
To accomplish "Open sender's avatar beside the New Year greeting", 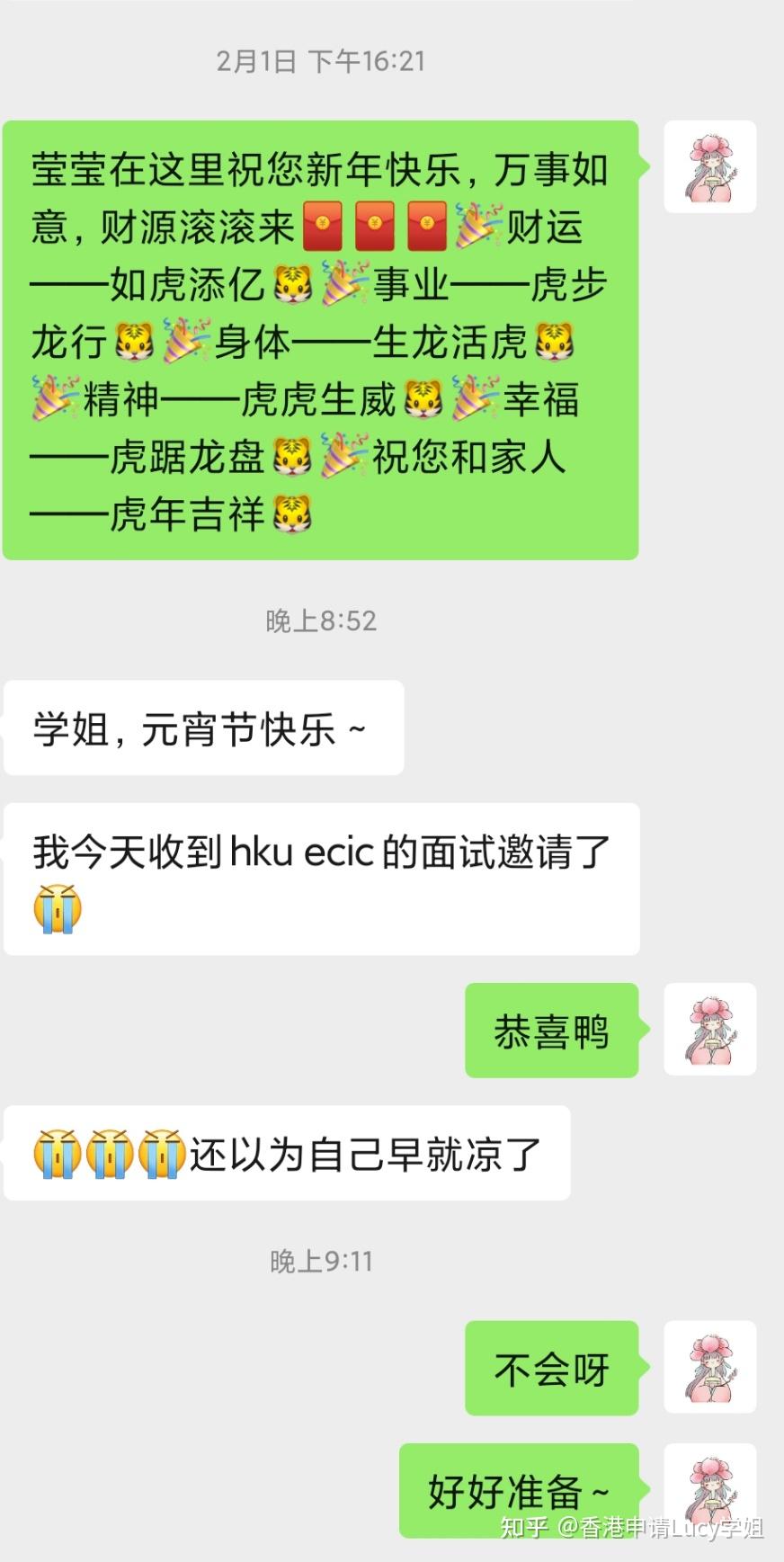I will coord(709,166).
